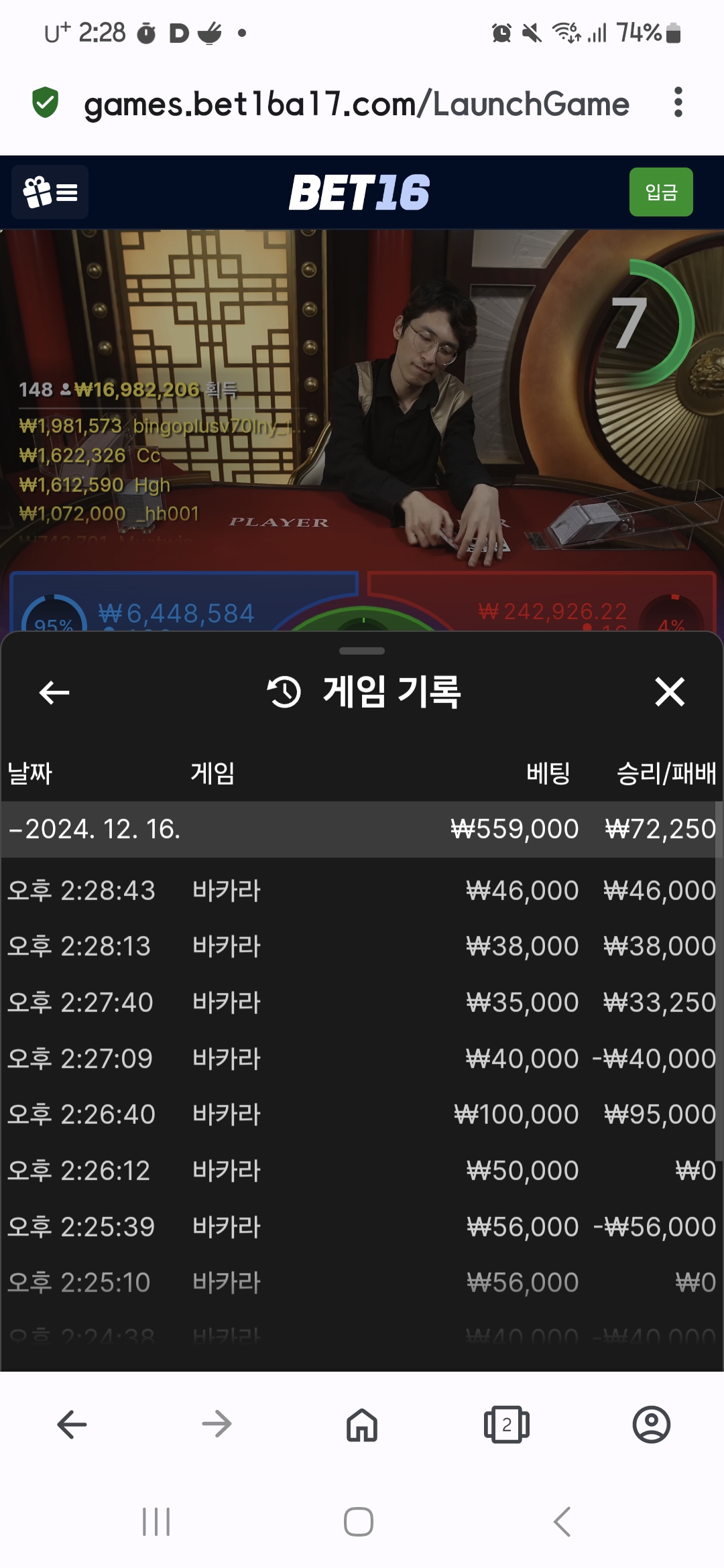Open the 오후 2:25:10 바카라 record
The image size is (724, 1568).
point(361,1283)
